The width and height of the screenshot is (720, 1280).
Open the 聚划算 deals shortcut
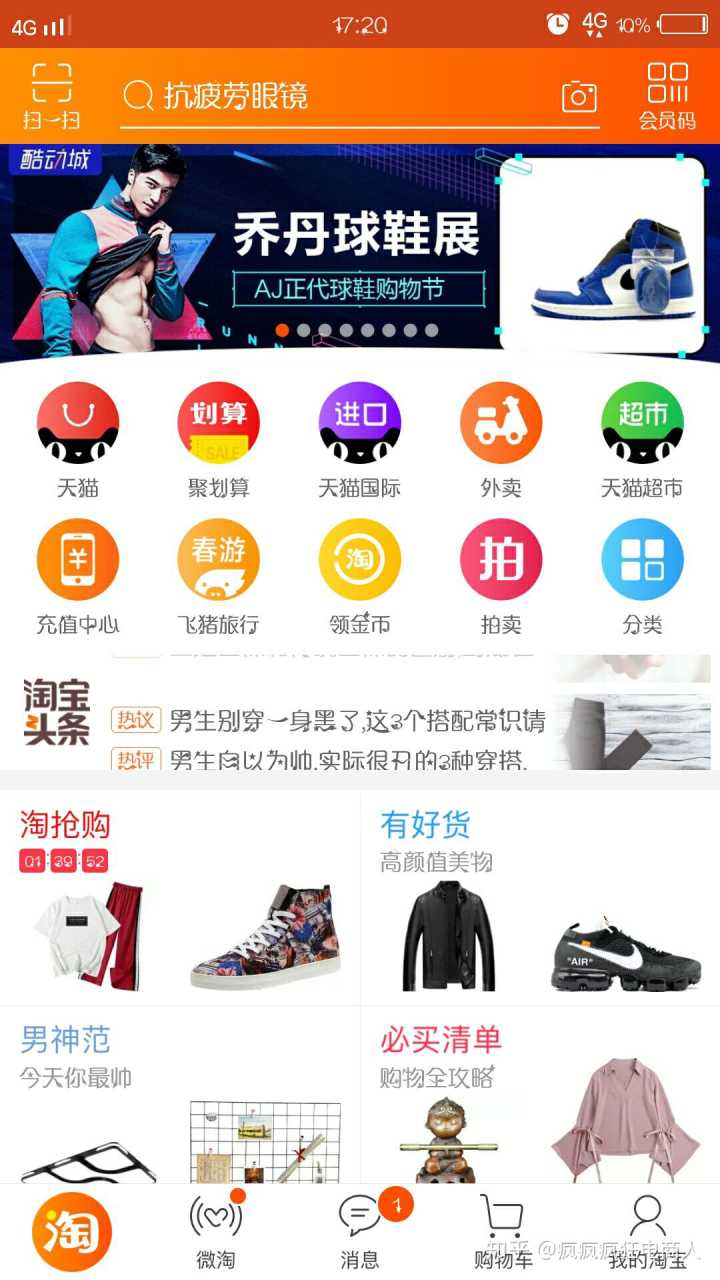pyautogui.click(x=218, y=440)
